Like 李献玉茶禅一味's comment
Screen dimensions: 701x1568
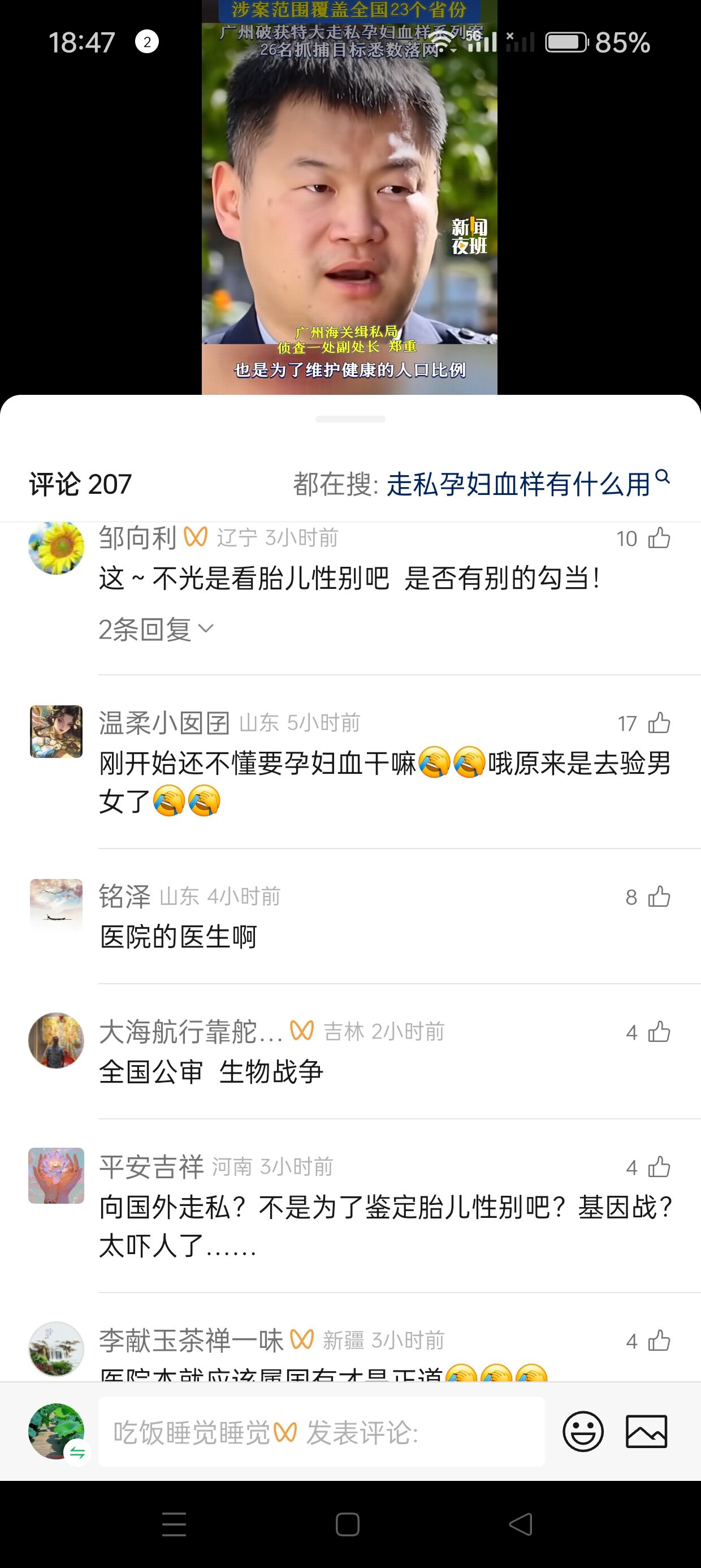coord(659,1341)
